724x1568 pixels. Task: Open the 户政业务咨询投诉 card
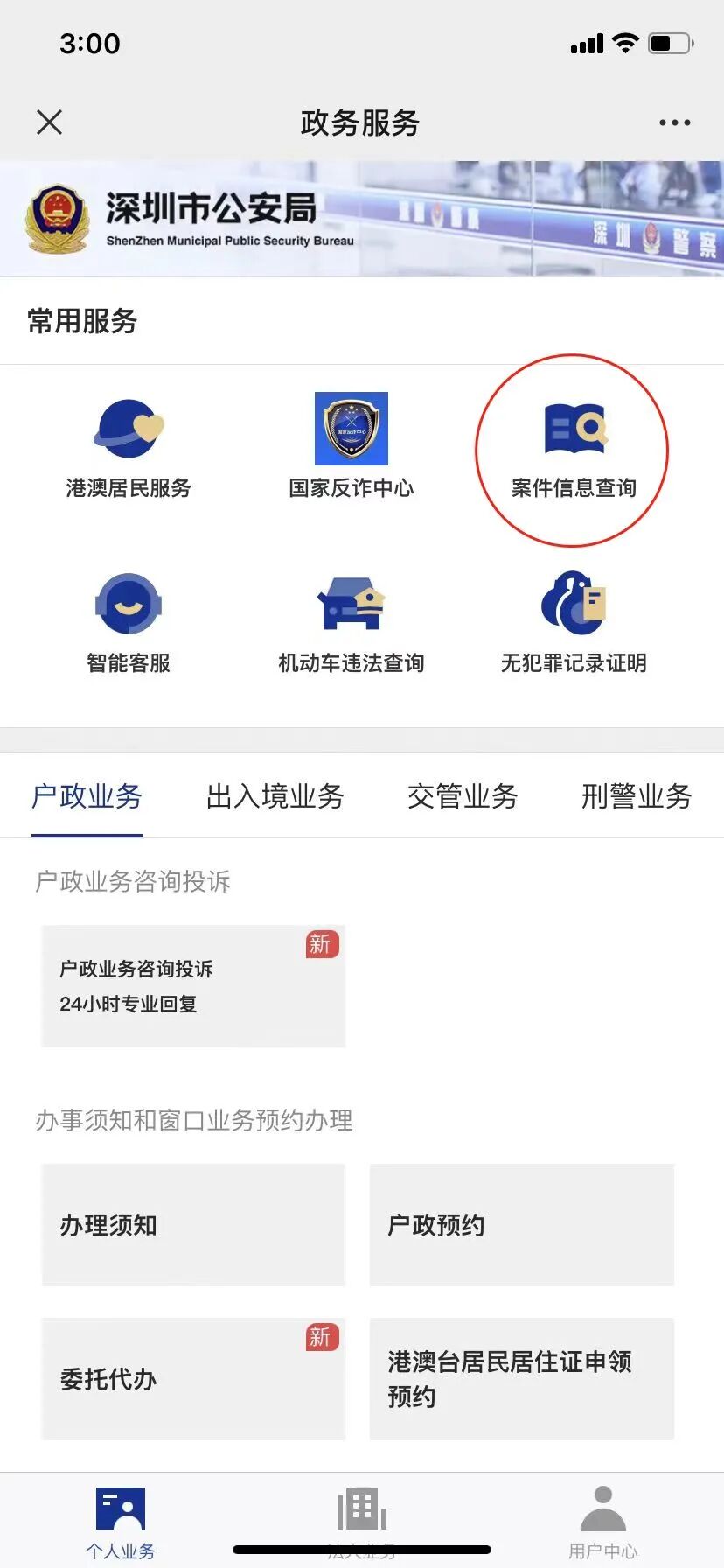(193, 986)
